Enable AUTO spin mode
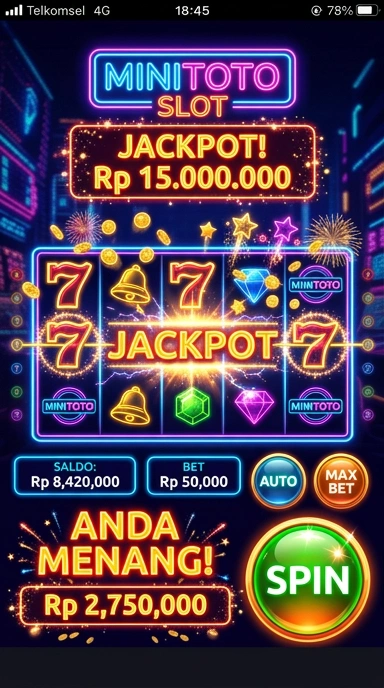Viewport: 384px width, 688px height. tap(278, 481)
